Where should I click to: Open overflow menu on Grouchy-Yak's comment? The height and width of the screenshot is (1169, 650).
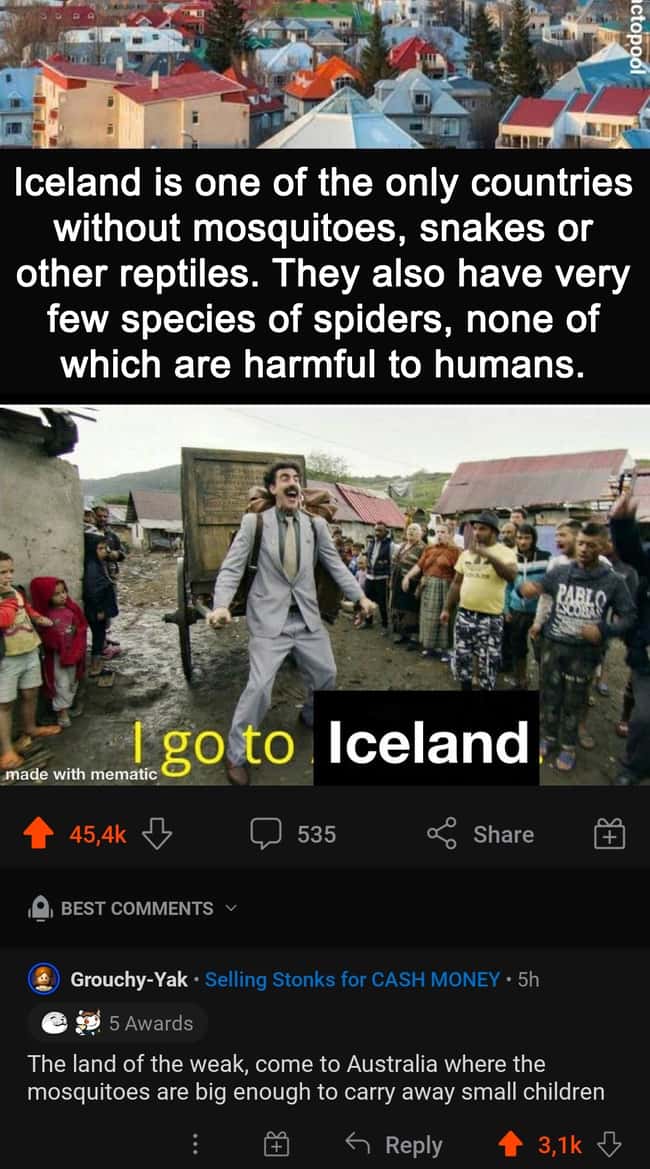coord(195,1144)
